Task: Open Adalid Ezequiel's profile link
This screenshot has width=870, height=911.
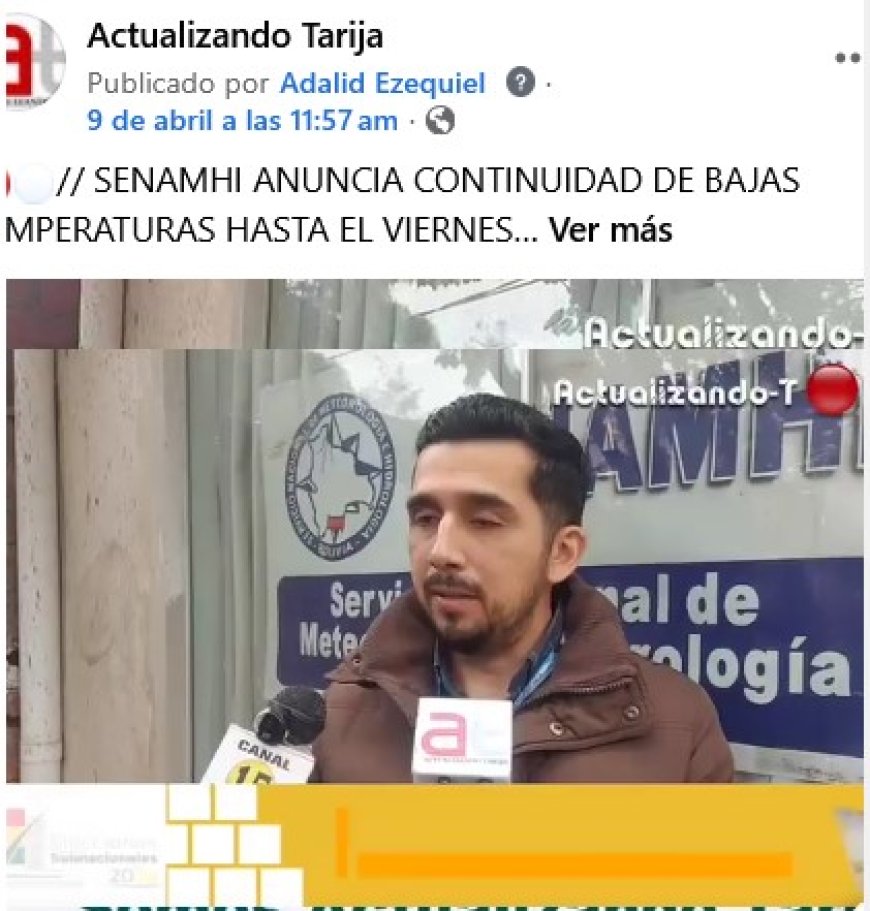Action: tap(382, 83)
